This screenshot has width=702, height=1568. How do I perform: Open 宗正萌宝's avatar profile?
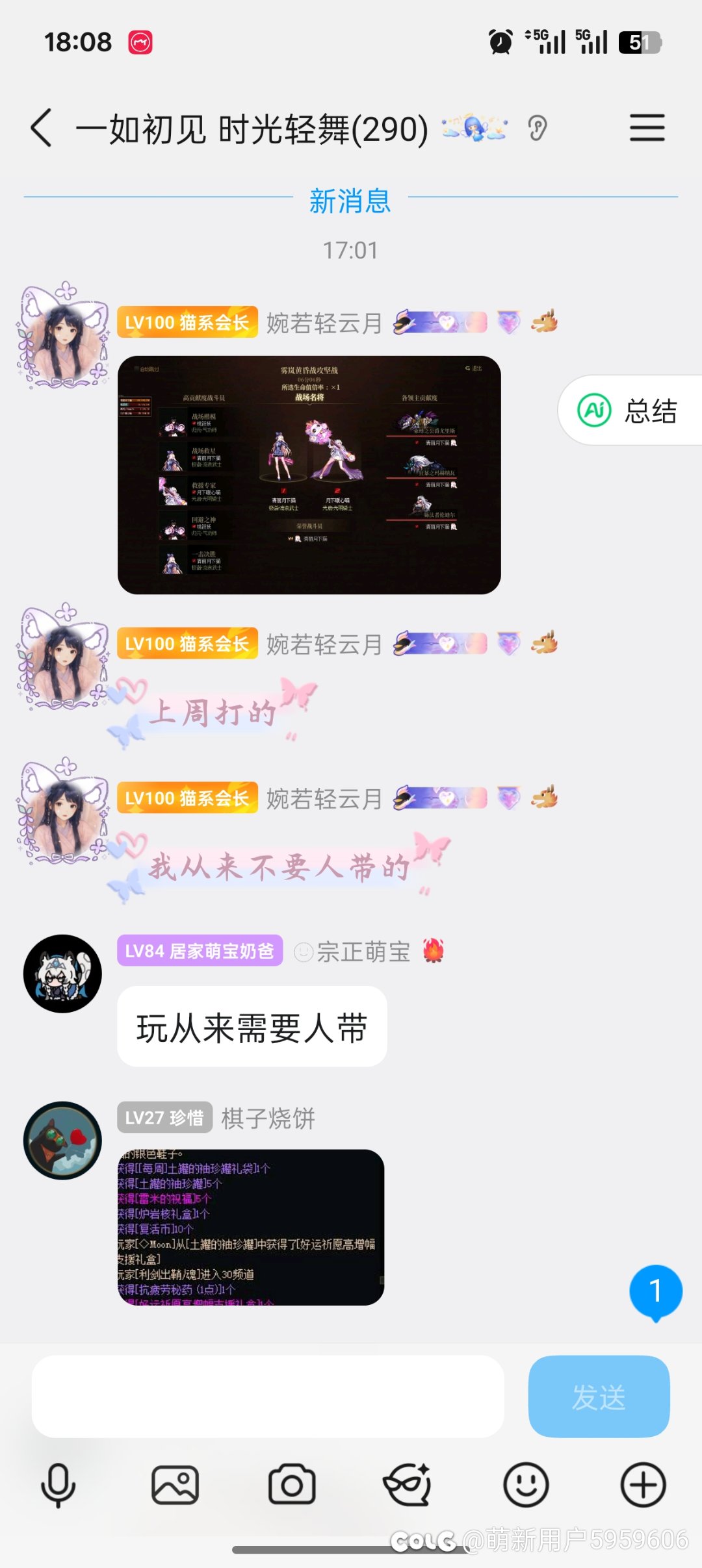coord(62,973)
